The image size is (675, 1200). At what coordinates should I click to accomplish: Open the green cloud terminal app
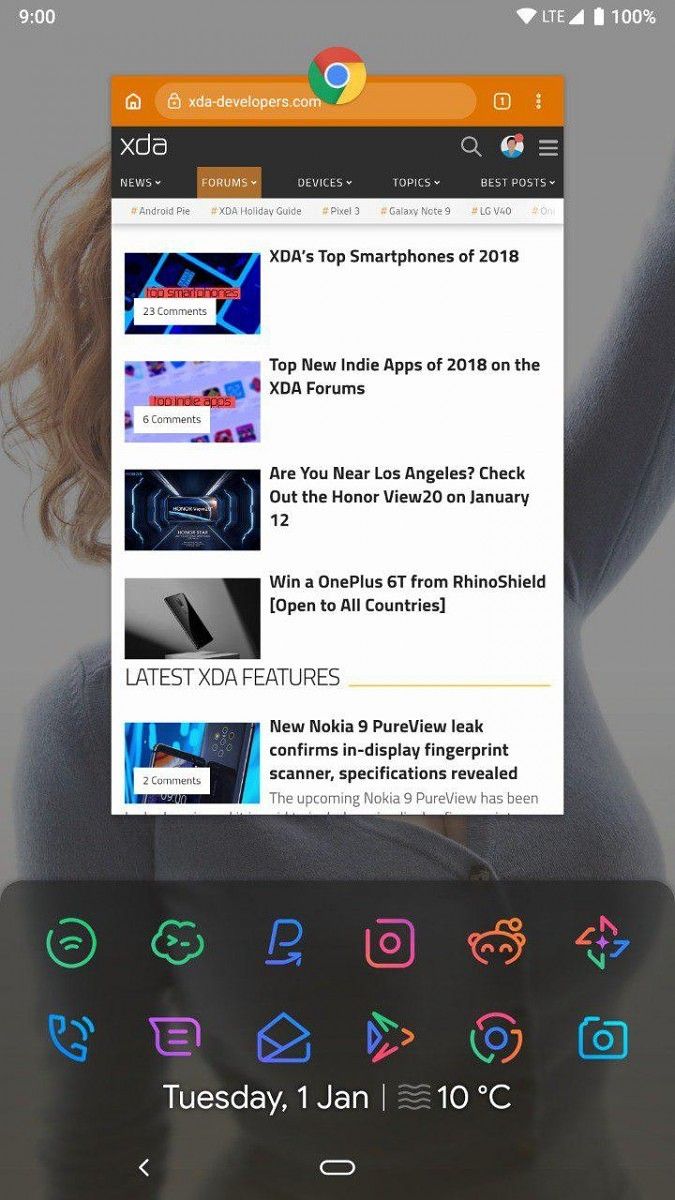click(177, 942)
